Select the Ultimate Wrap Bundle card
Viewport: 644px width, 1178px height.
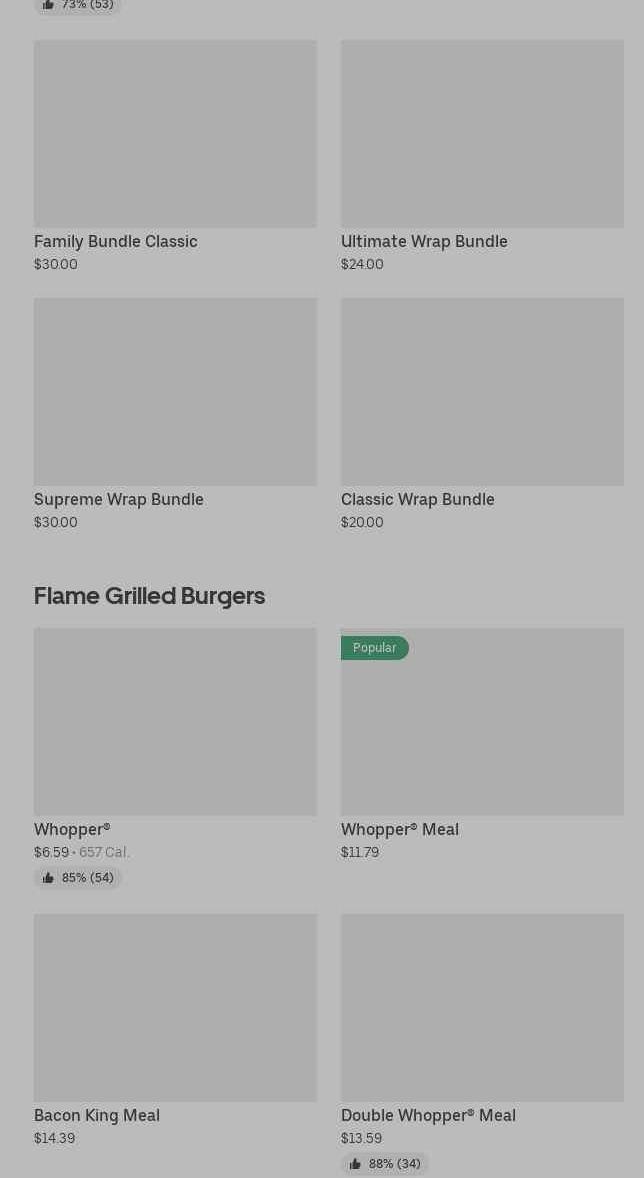pyautogui.click(x=482, y=156)
